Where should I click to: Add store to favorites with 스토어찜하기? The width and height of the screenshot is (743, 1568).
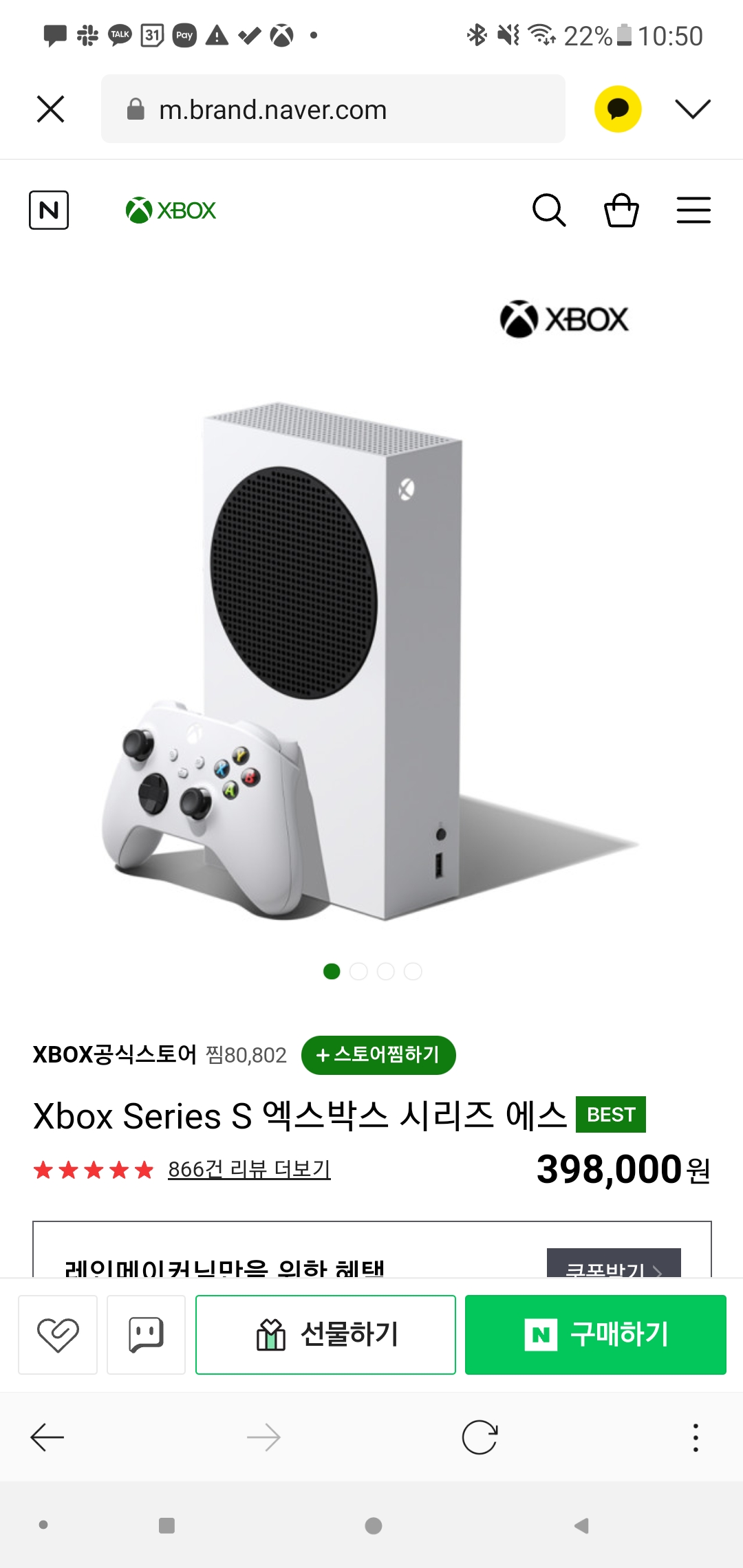pos(378,1054)
